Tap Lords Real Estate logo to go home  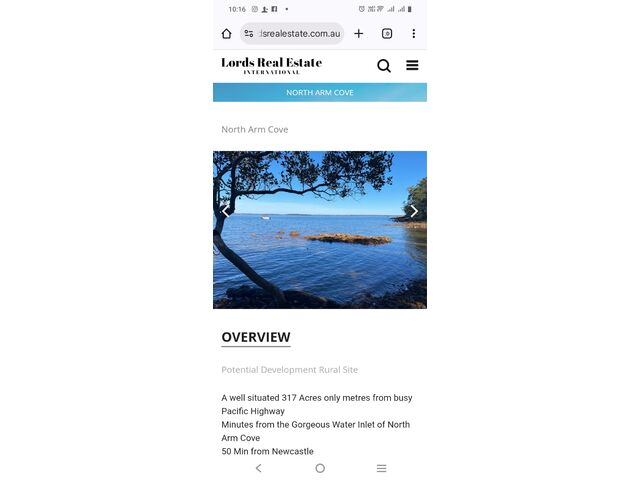(271, 65)
